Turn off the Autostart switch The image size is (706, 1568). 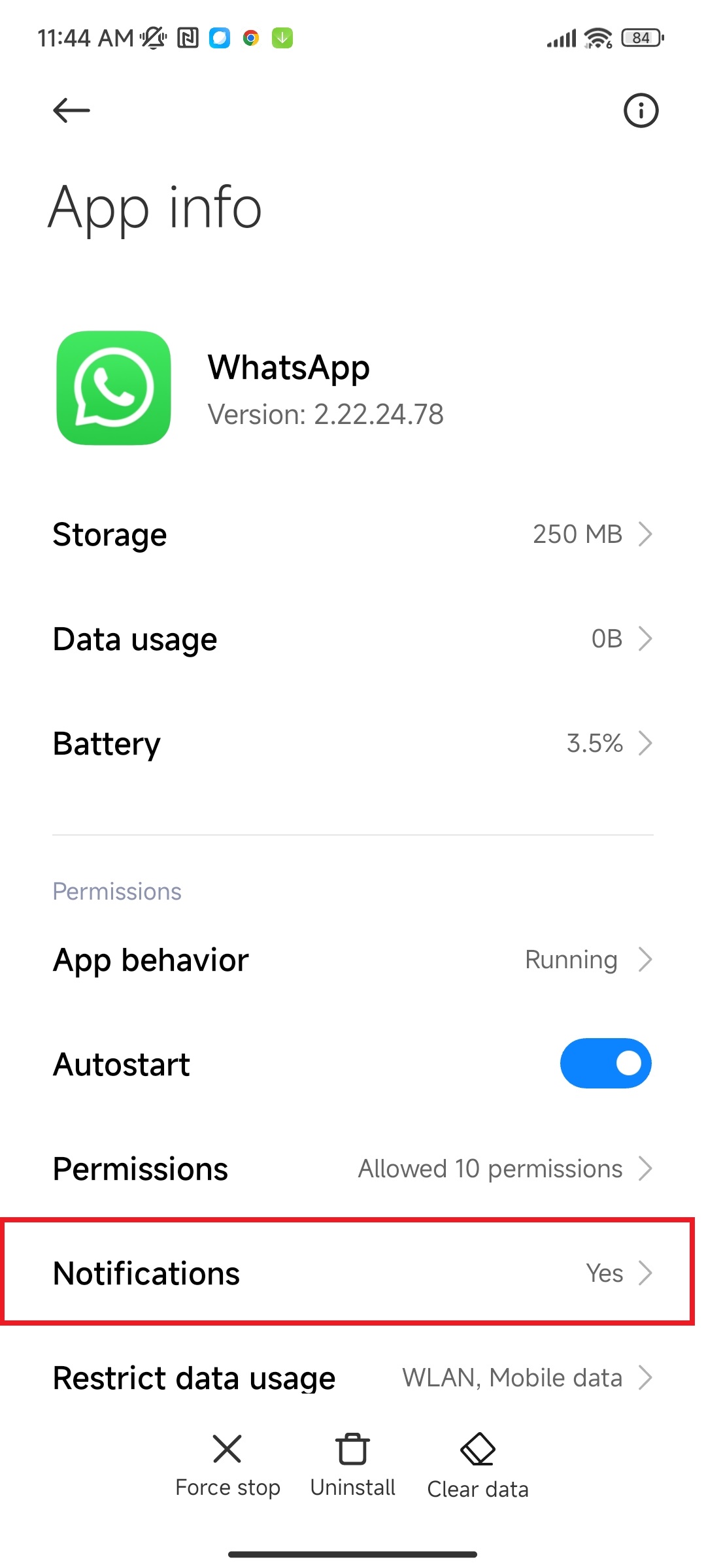605,1064
